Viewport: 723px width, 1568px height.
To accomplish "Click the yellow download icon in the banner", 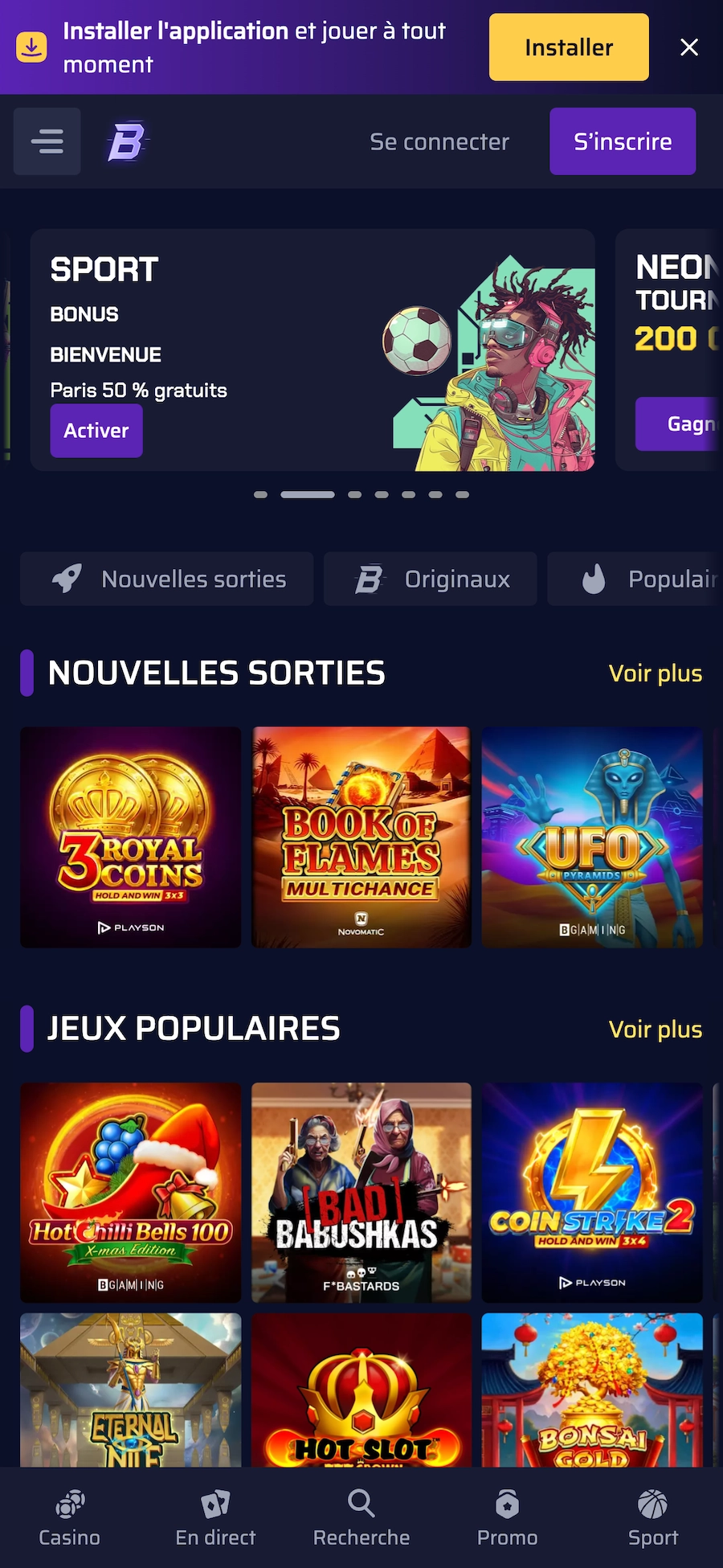I will click(32, 47).
